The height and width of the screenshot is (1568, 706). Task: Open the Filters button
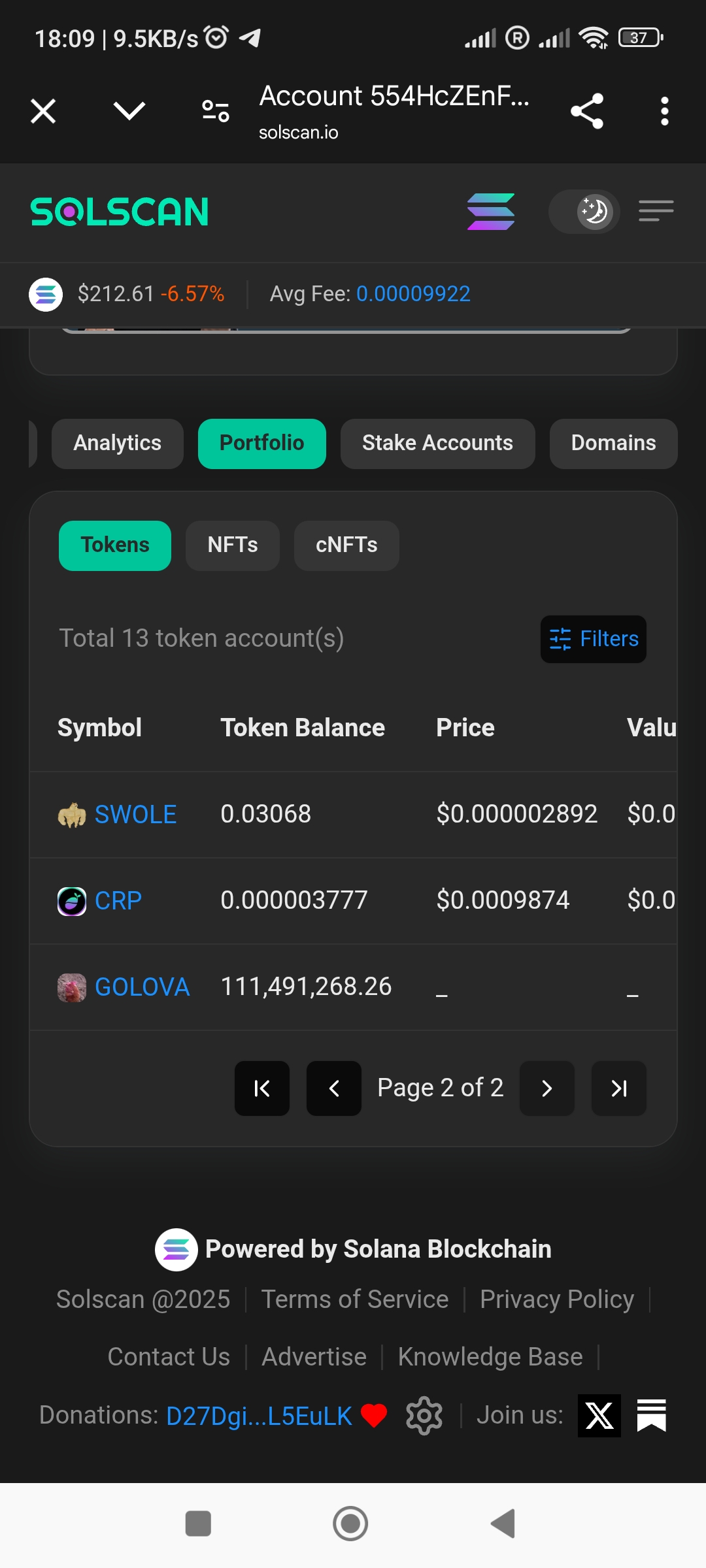click(x=593, y=639)
